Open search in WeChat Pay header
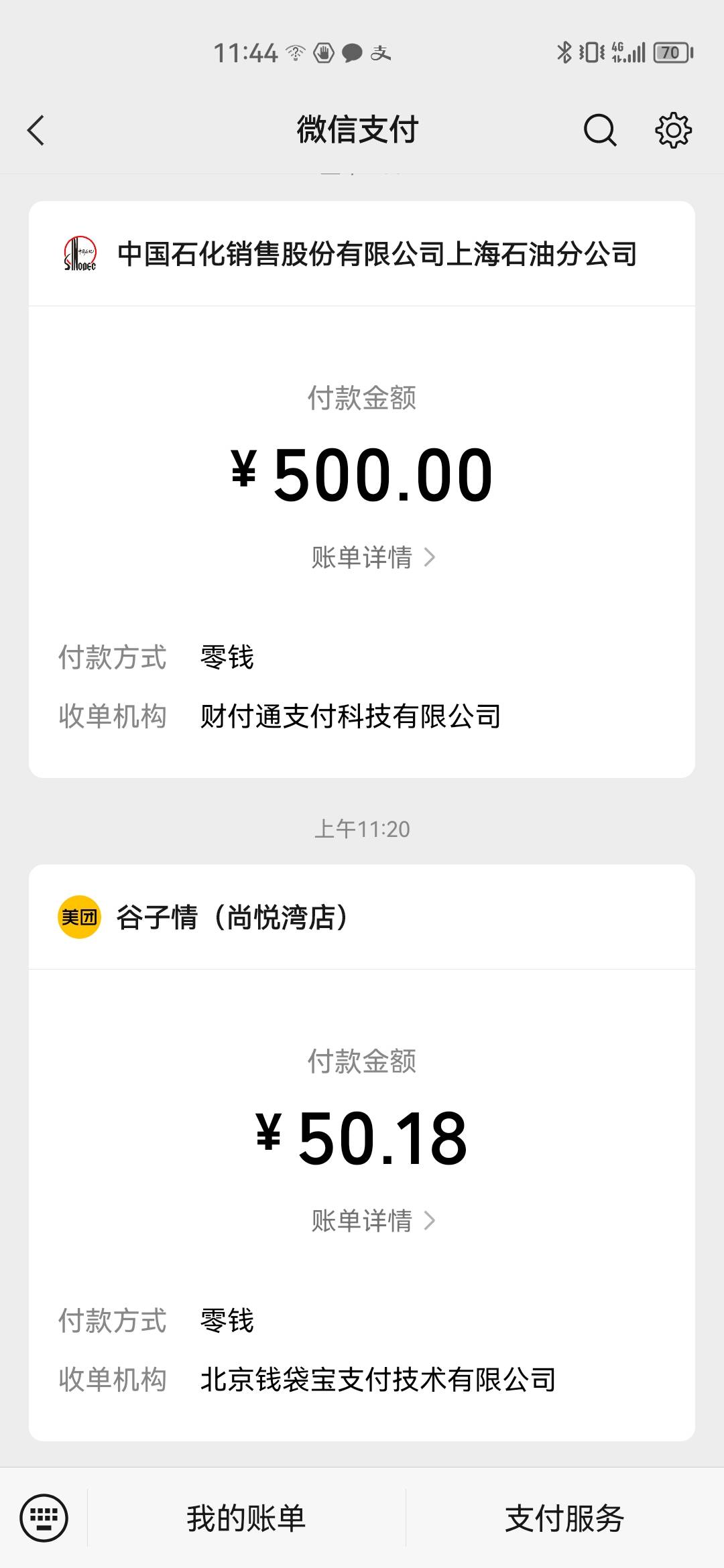724x1568 pixels. (x=600, y=130)
